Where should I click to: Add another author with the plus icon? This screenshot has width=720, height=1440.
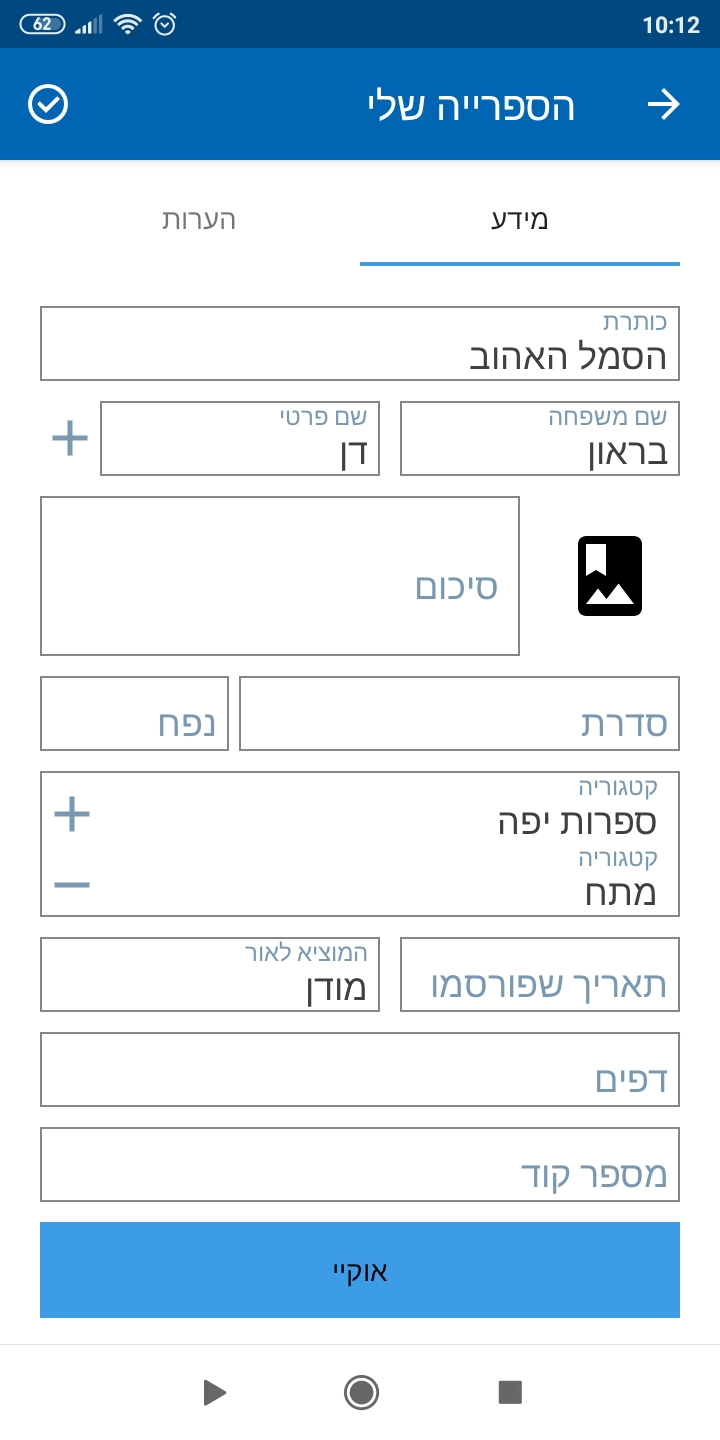(70, 439)
